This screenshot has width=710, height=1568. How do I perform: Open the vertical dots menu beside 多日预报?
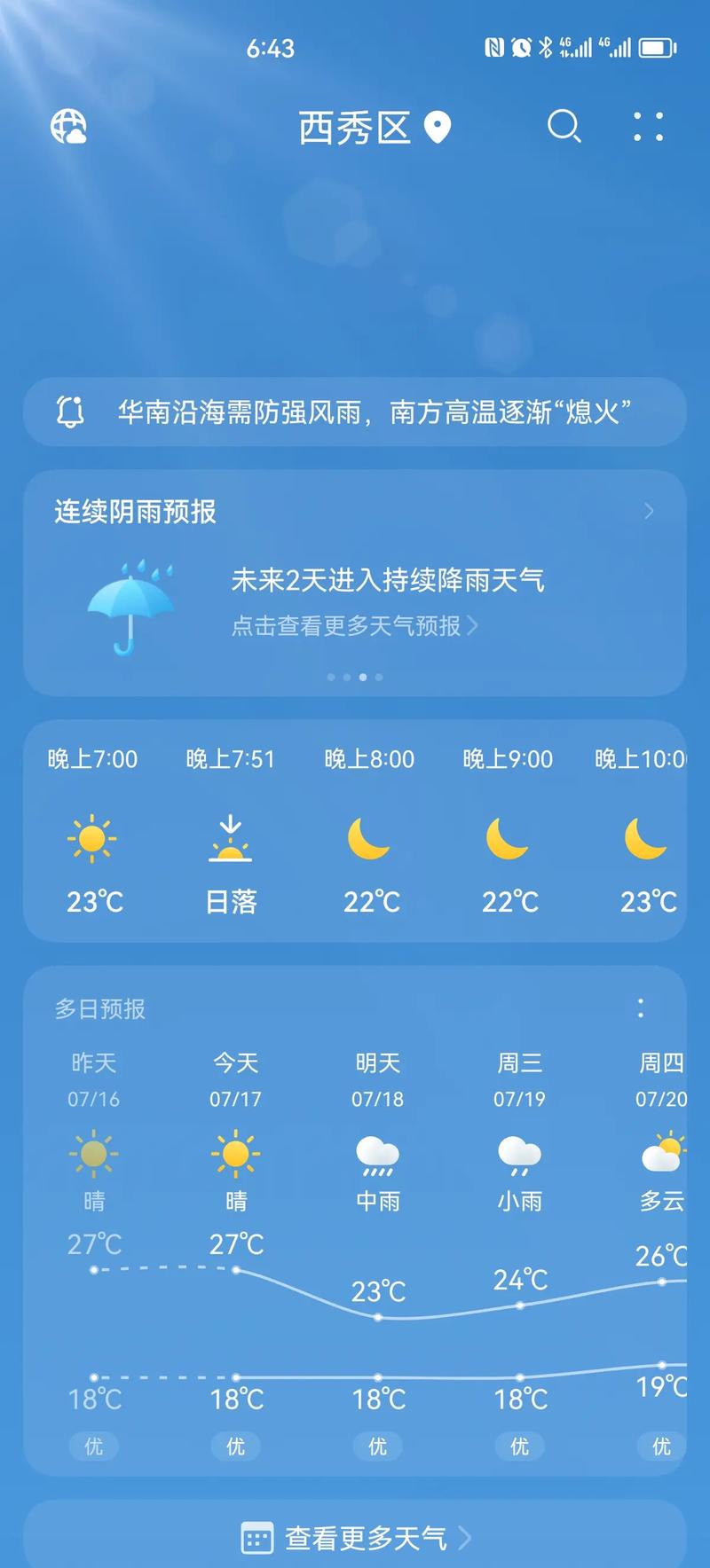[641, 1008]
